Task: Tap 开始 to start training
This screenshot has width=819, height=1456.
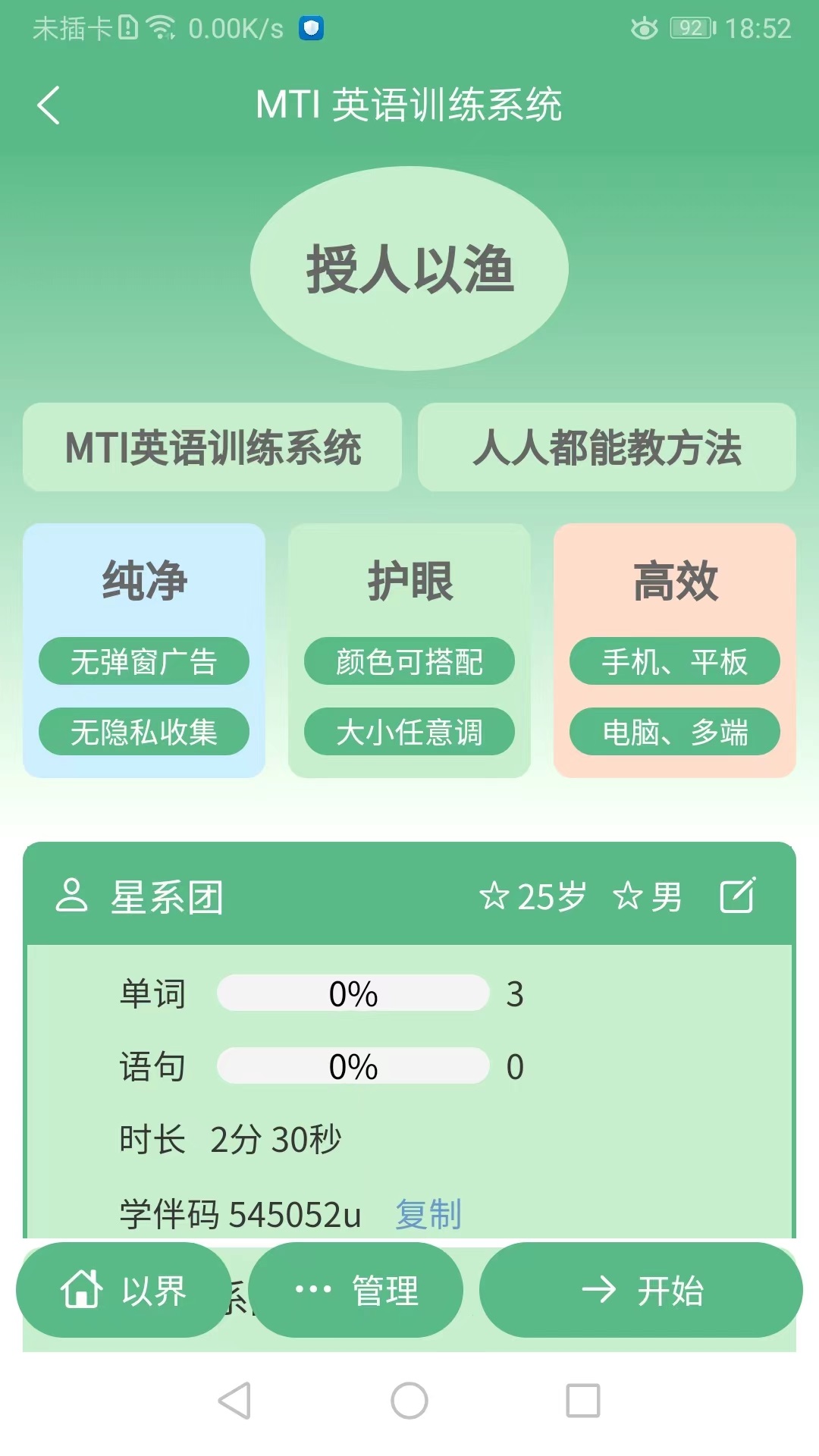Action: click(x=641, y=1290)
